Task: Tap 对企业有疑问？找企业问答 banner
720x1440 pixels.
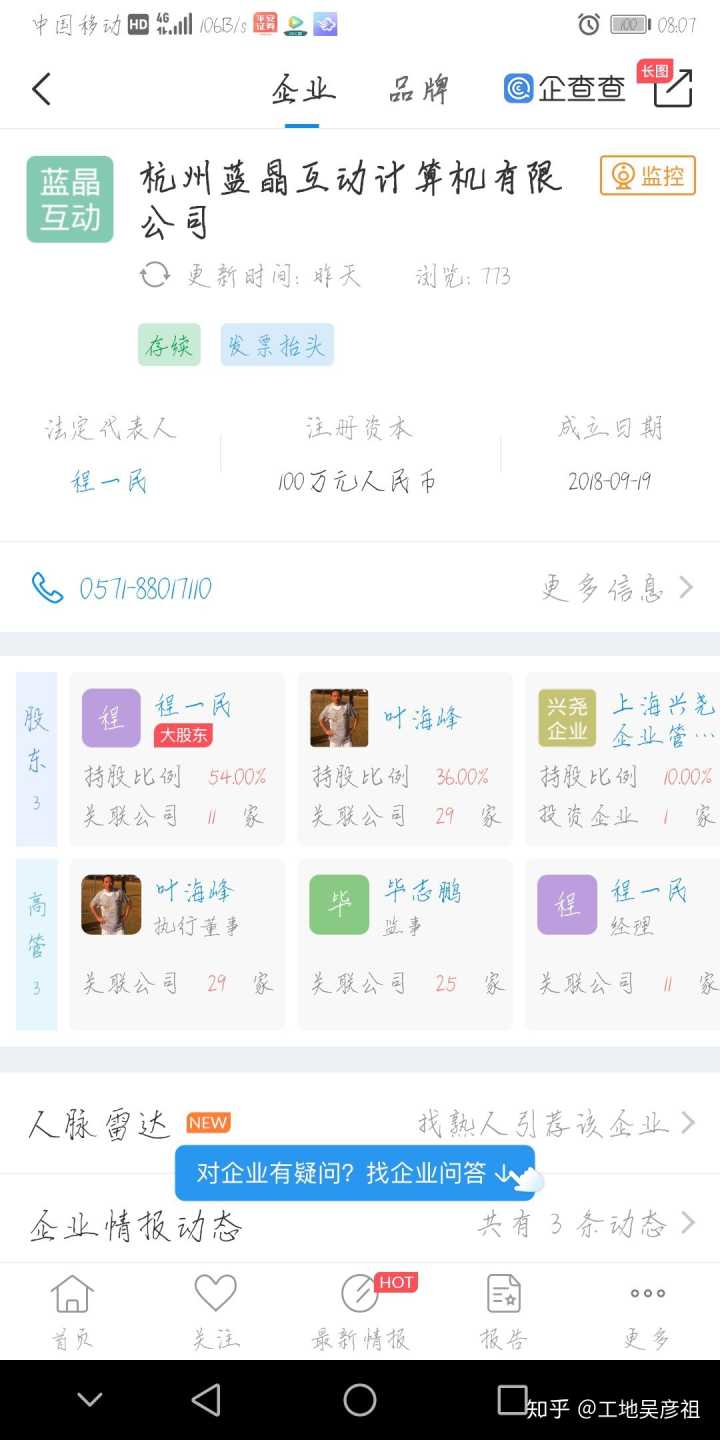Action: pyautogui.click(x=355, y=1173)
